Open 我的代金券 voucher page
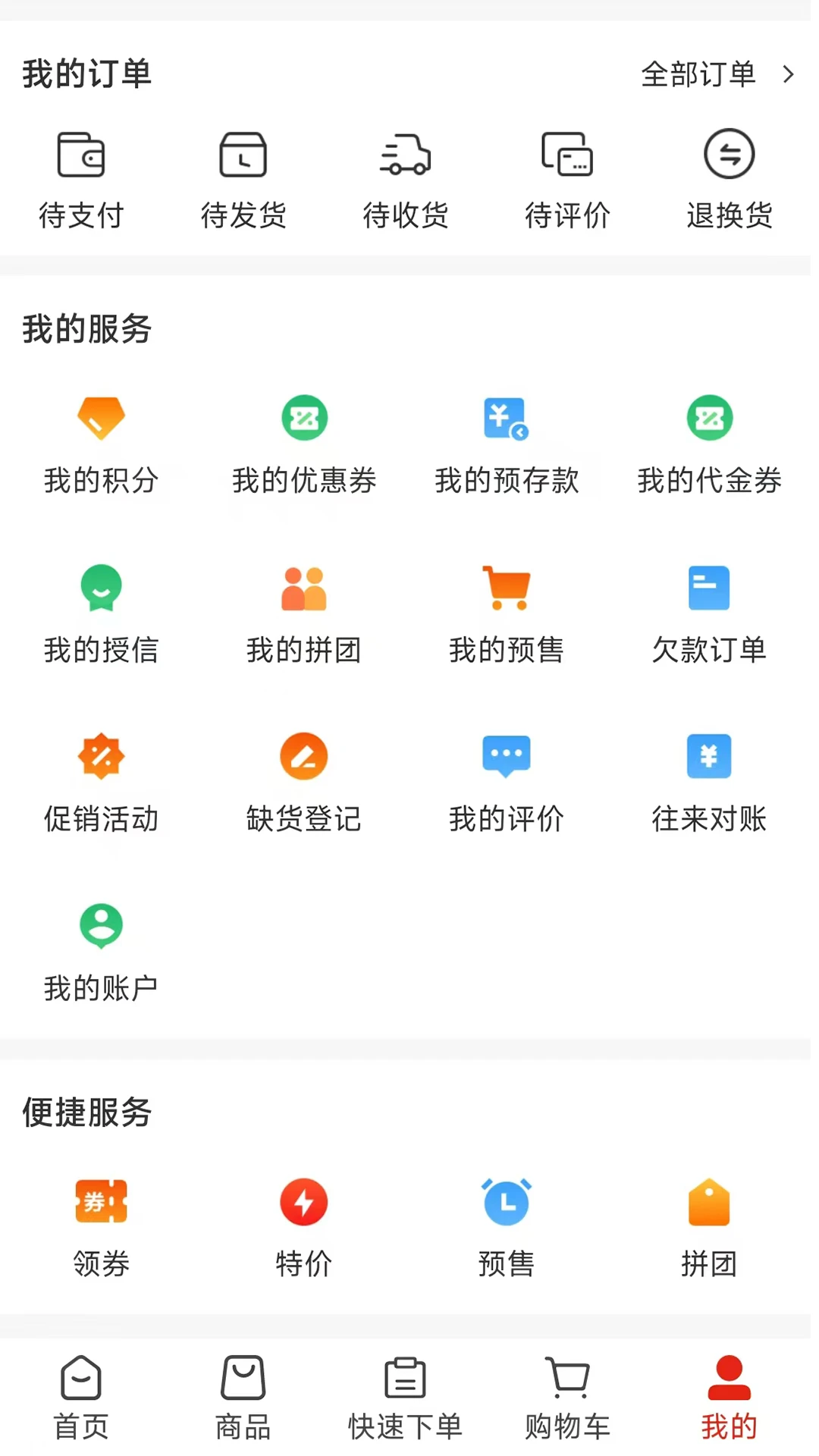This screenshot has height=1456, width=819. [x=709, y=444]
